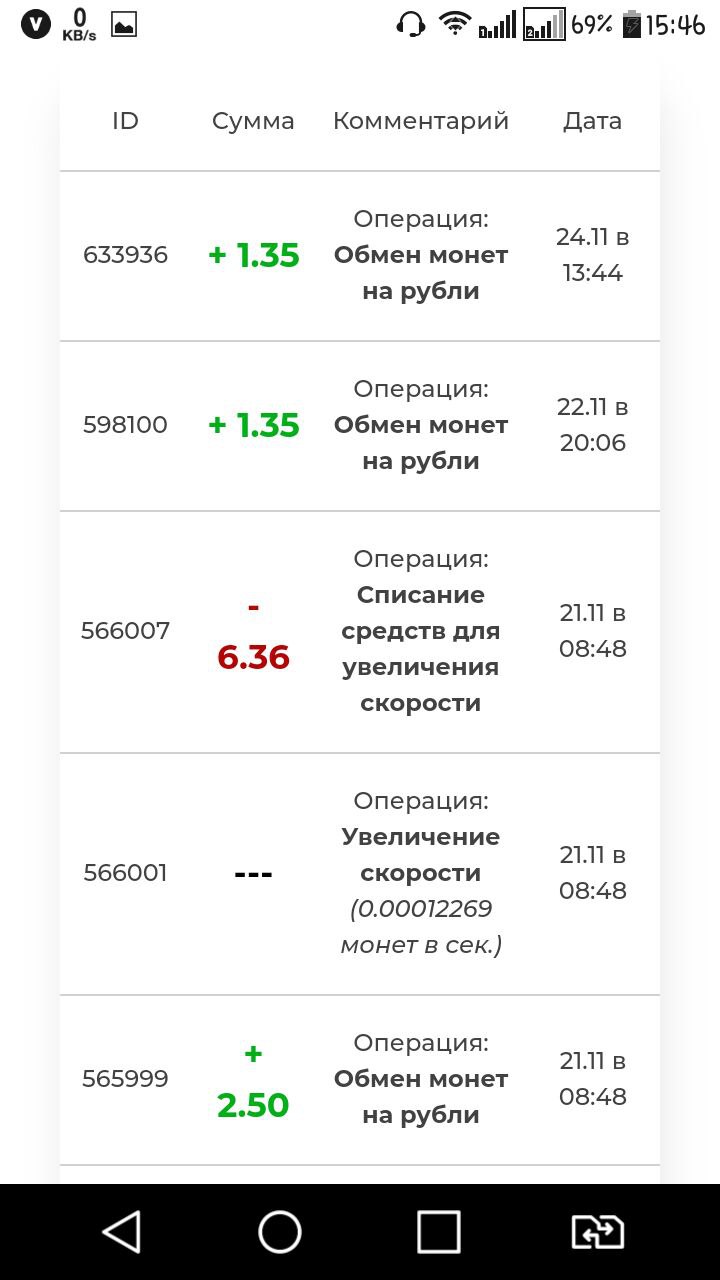Go back using the navigation bar arrow

[x=122, y=1232]
